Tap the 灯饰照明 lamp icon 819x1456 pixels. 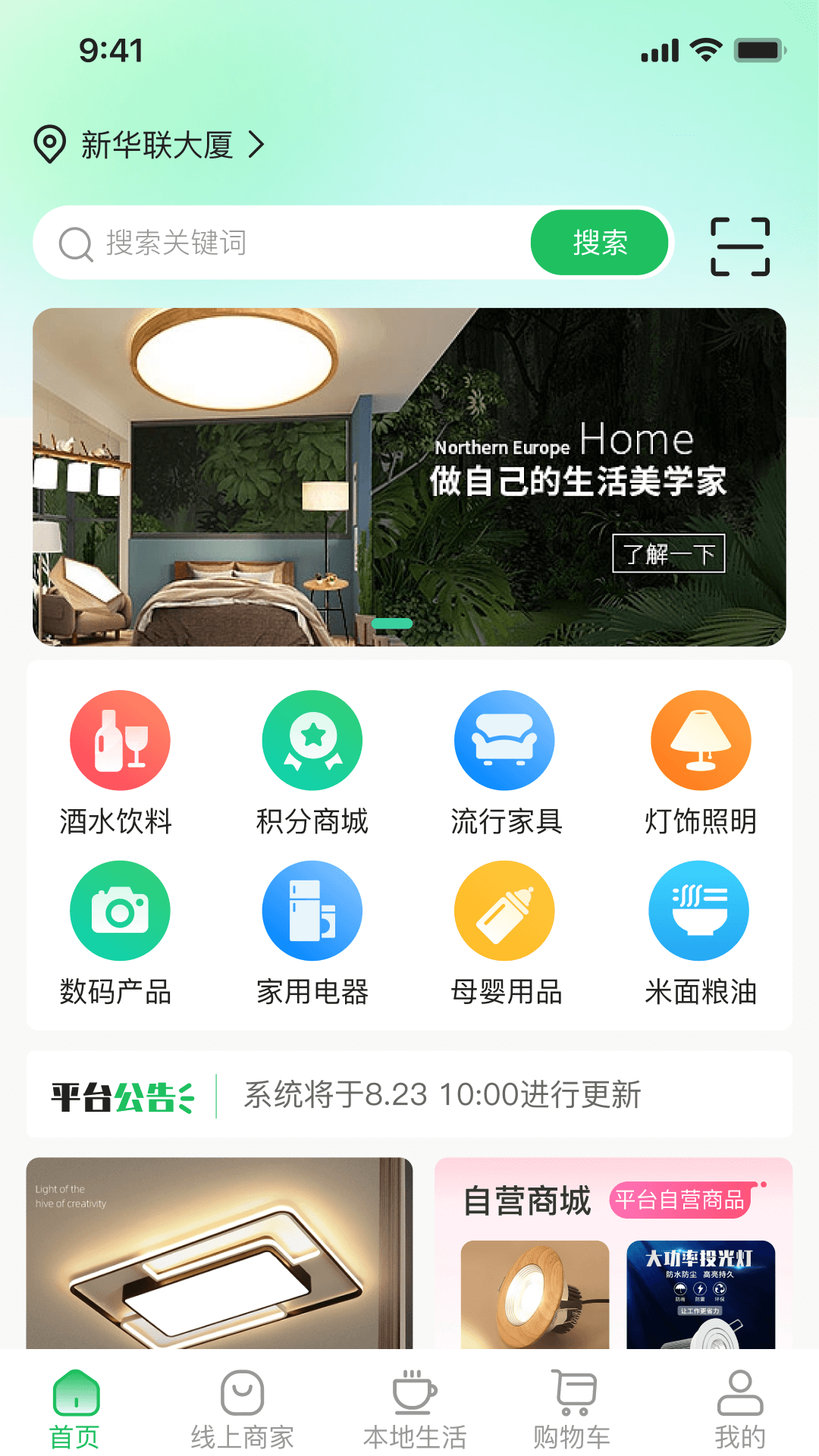click(x=698, y=740)
